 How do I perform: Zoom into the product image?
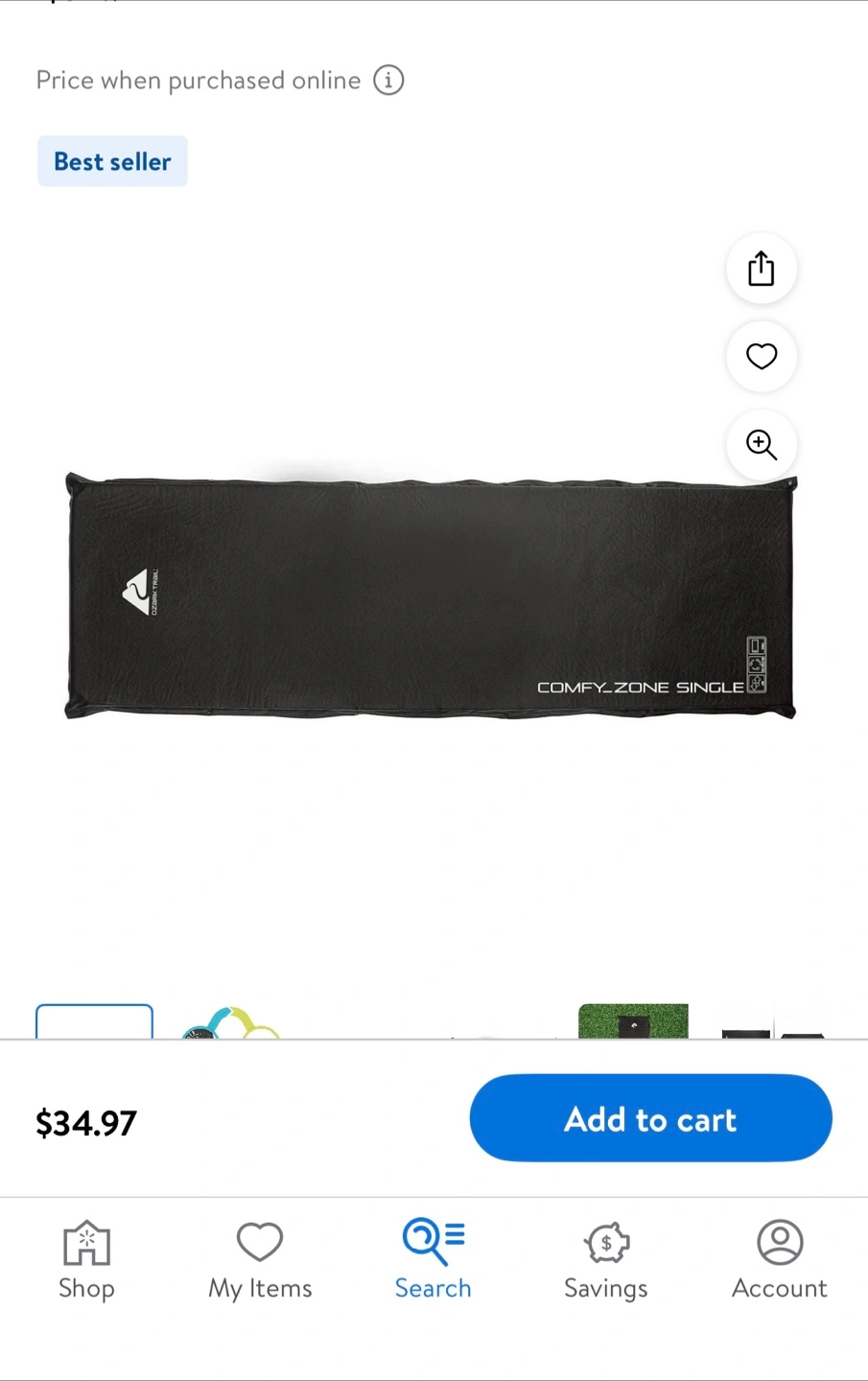click(x=762, y=445)
